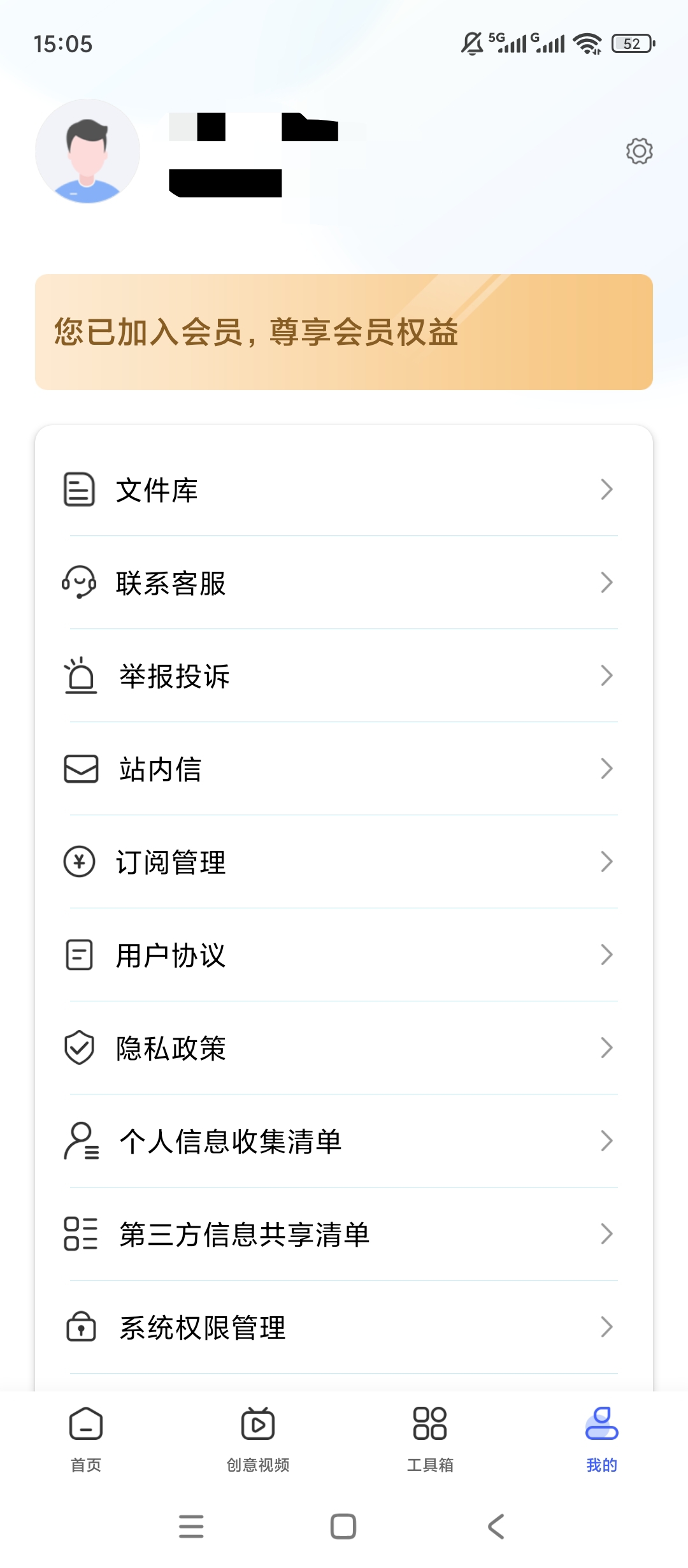The image size is (688, 1568).
Task: Open 联系客服 to contact support
Action: tap(344, 583)
